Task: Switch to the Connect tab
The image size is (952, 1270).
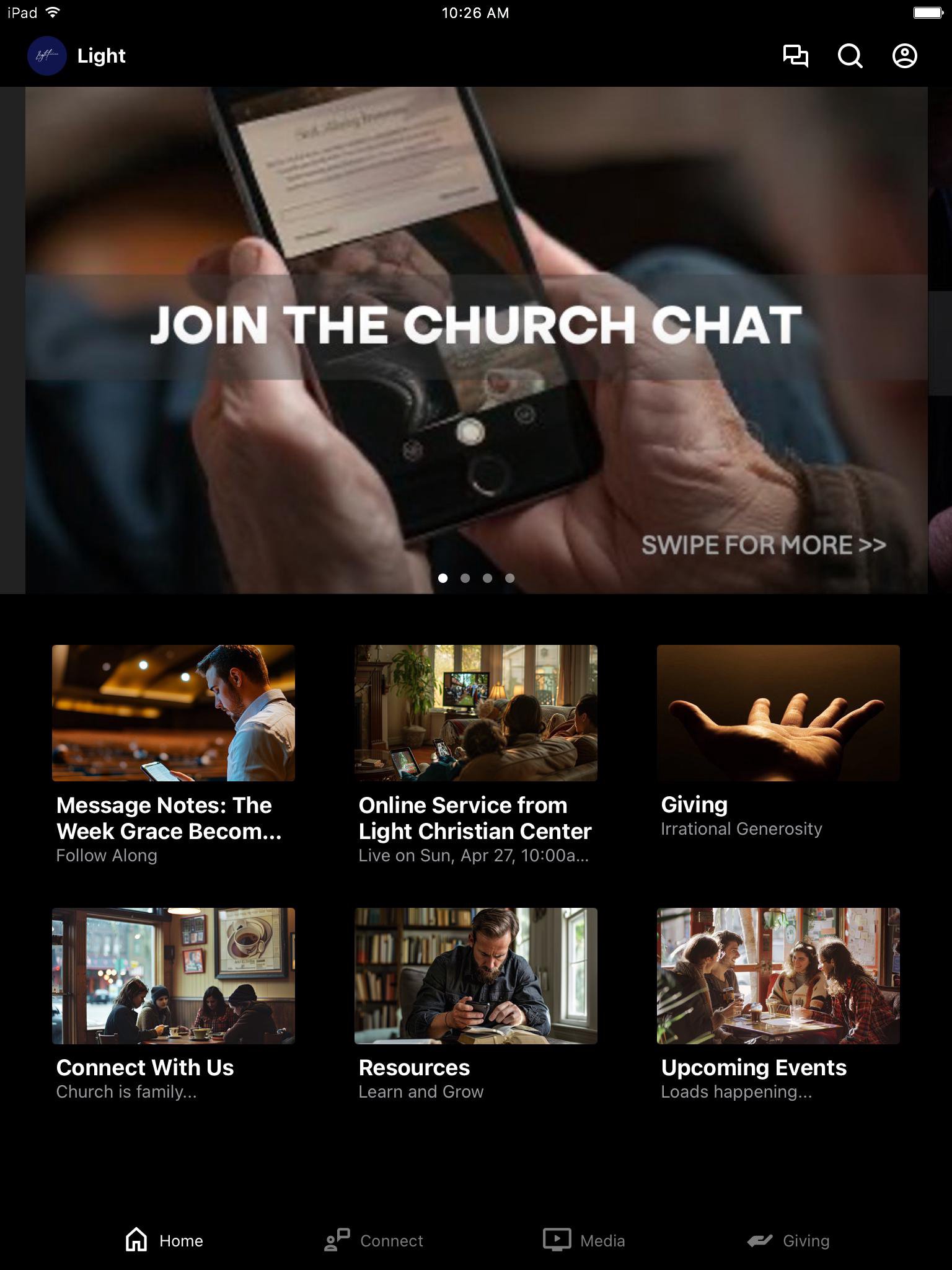Action: coord(374,1240)
